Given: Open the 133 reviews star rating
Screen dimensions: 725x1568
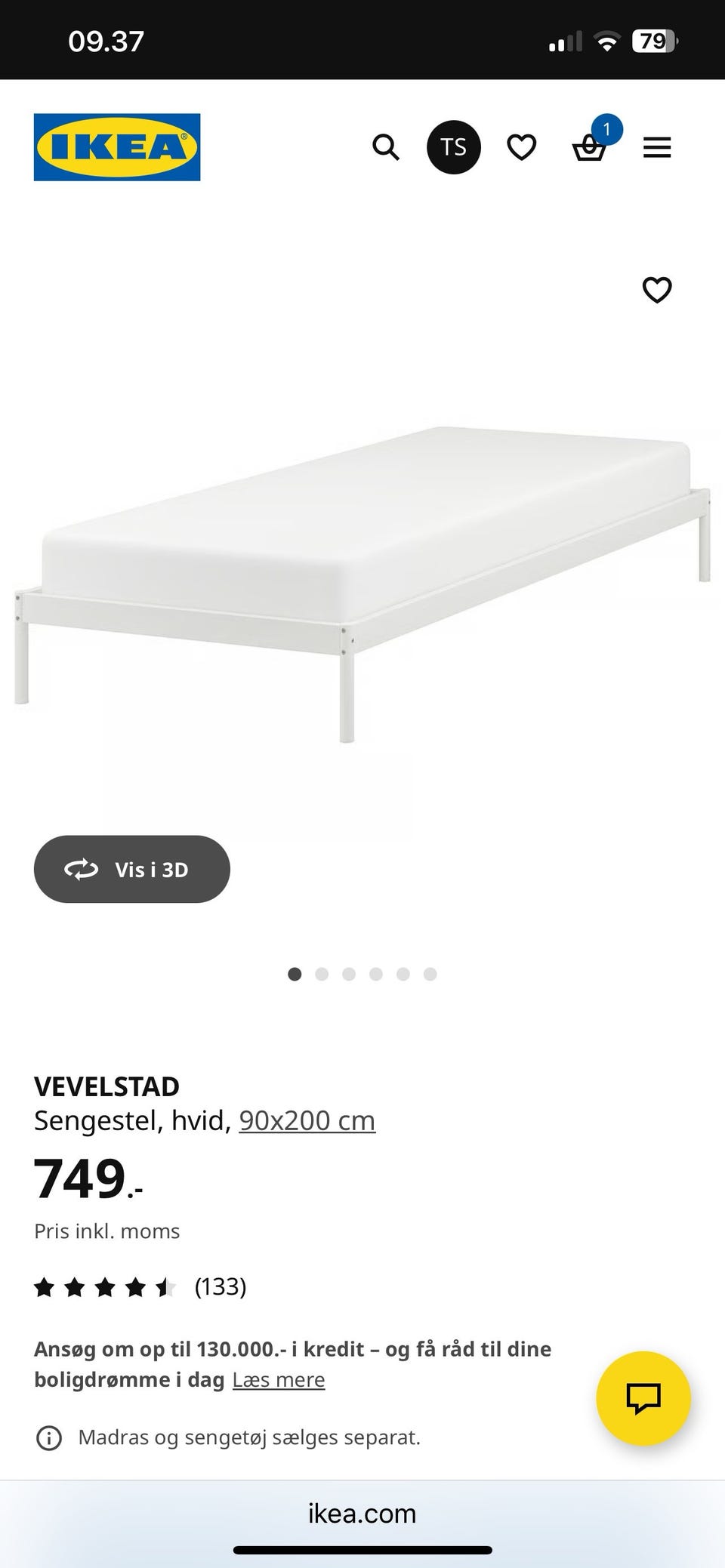Looking at the screenshot, I should (x=140, y=1286).
